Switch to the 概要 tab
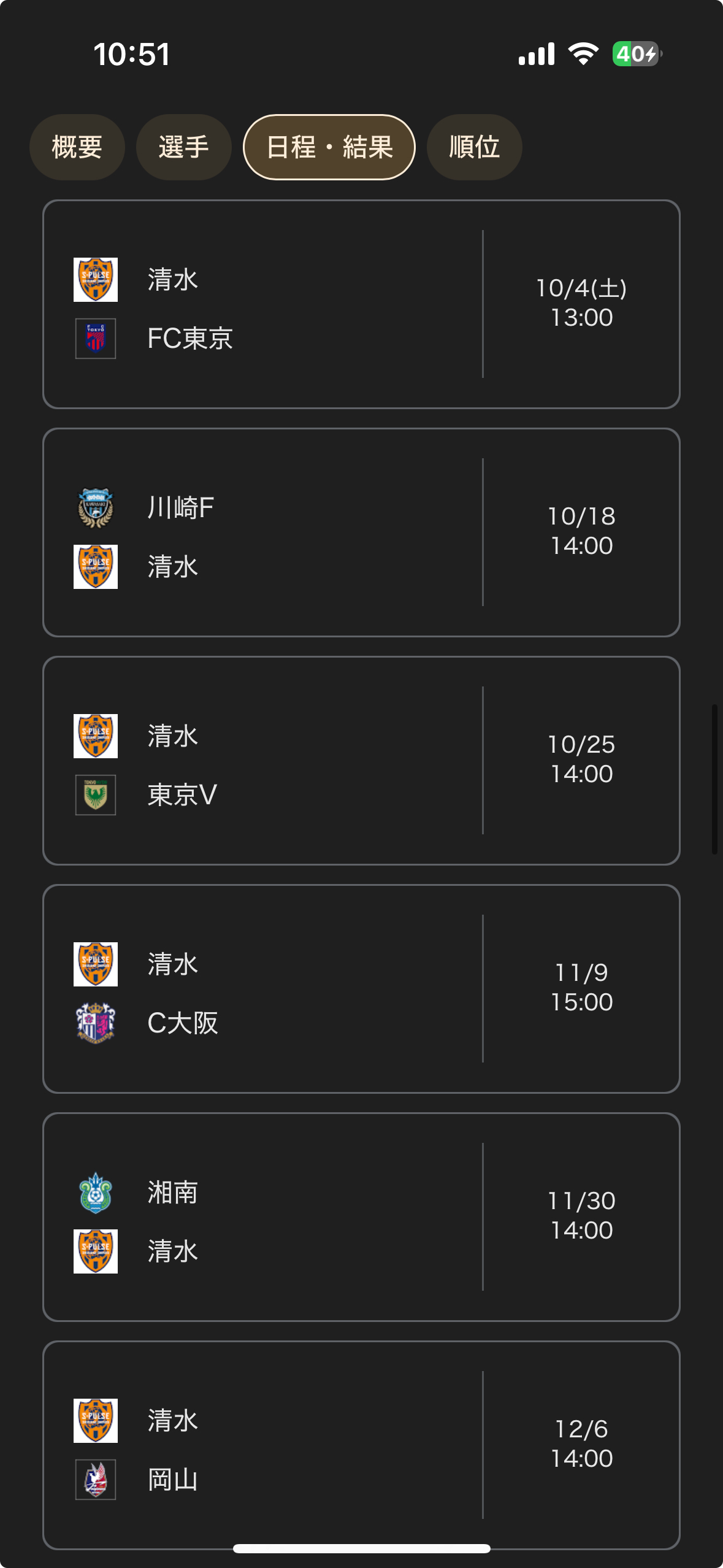 click(77, 147)
